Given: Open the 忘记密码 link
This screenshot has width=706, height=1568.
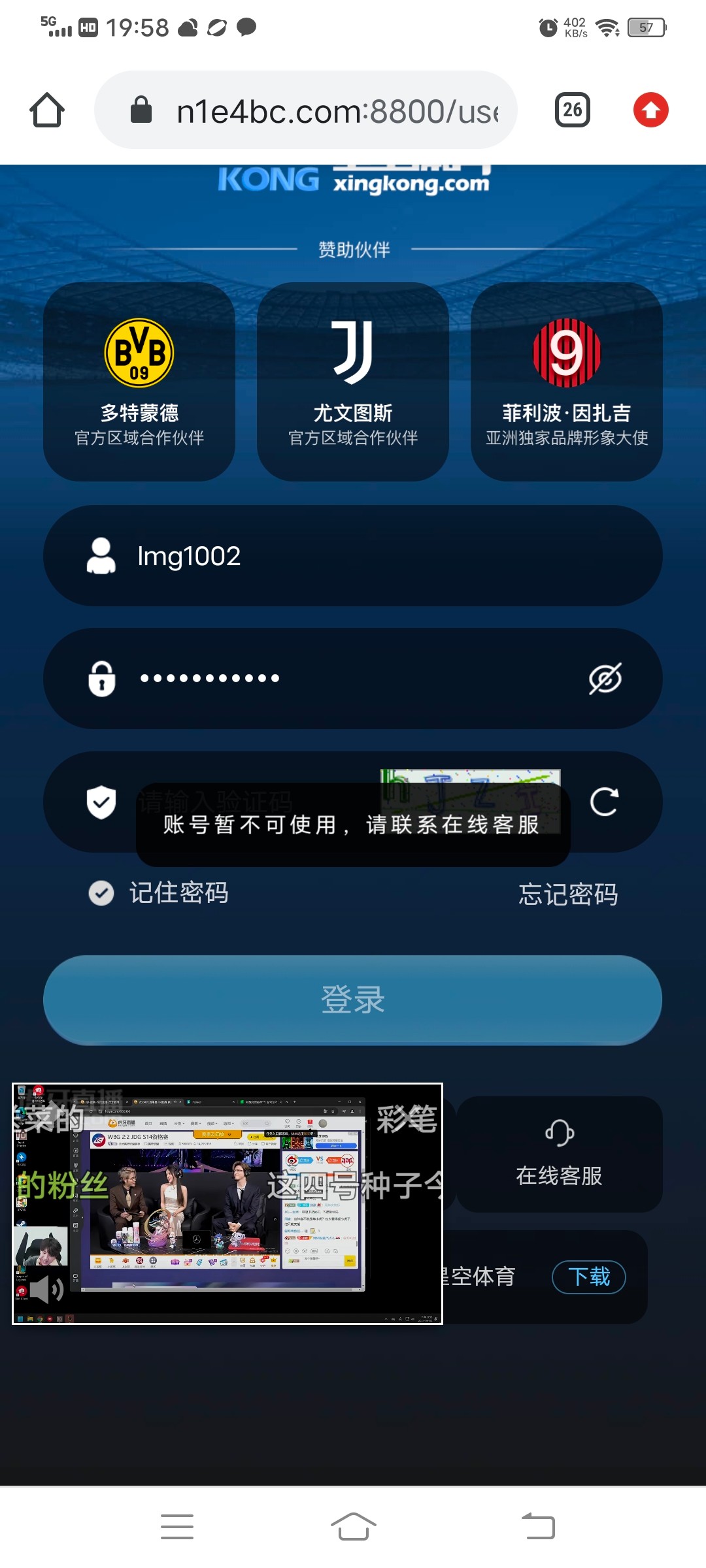Looking at the screenshot, I should pos(568,894).
